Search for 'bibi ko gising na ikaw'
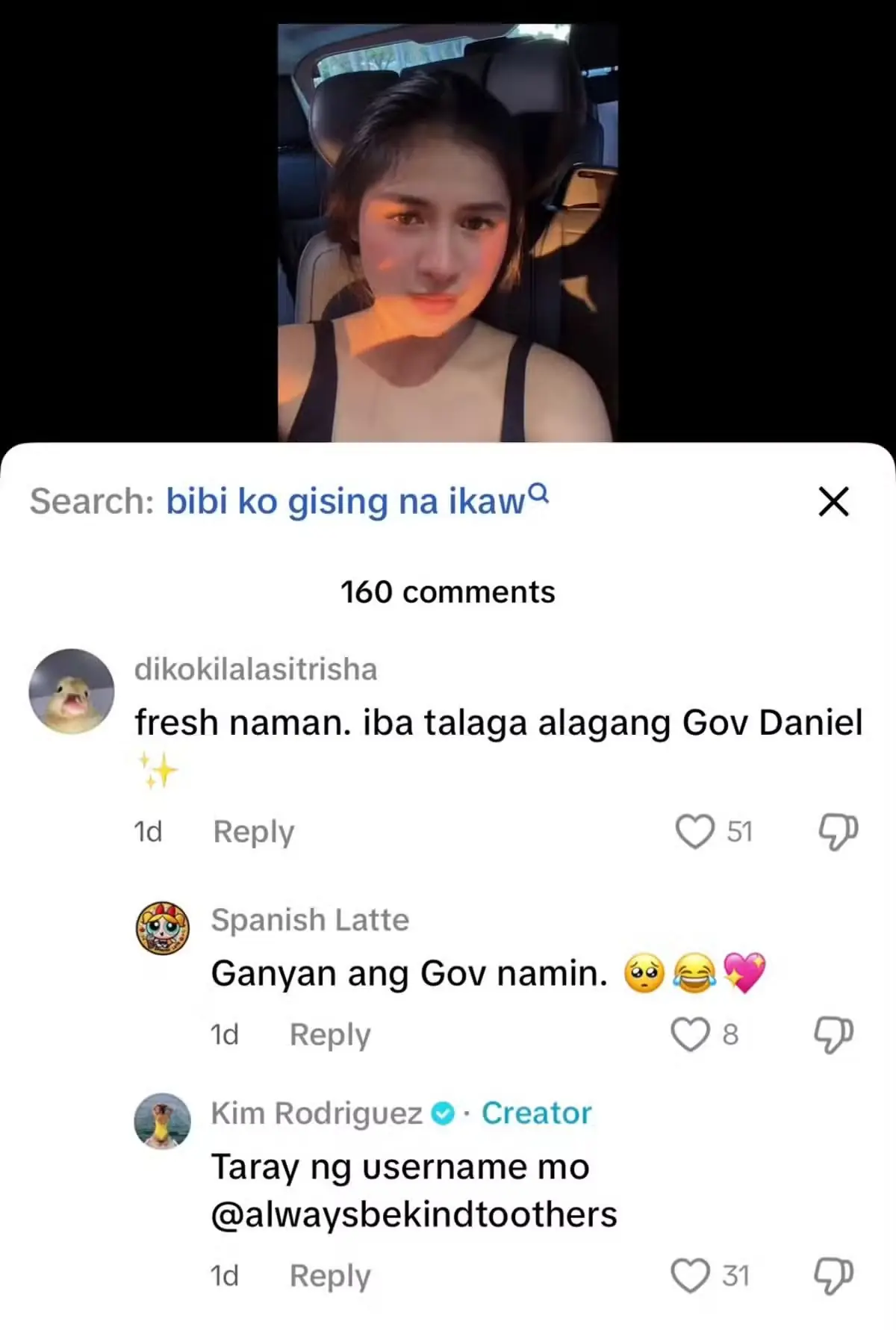Image resolution: width=896 pixels, height=1330 pixels. coord(356,501)
